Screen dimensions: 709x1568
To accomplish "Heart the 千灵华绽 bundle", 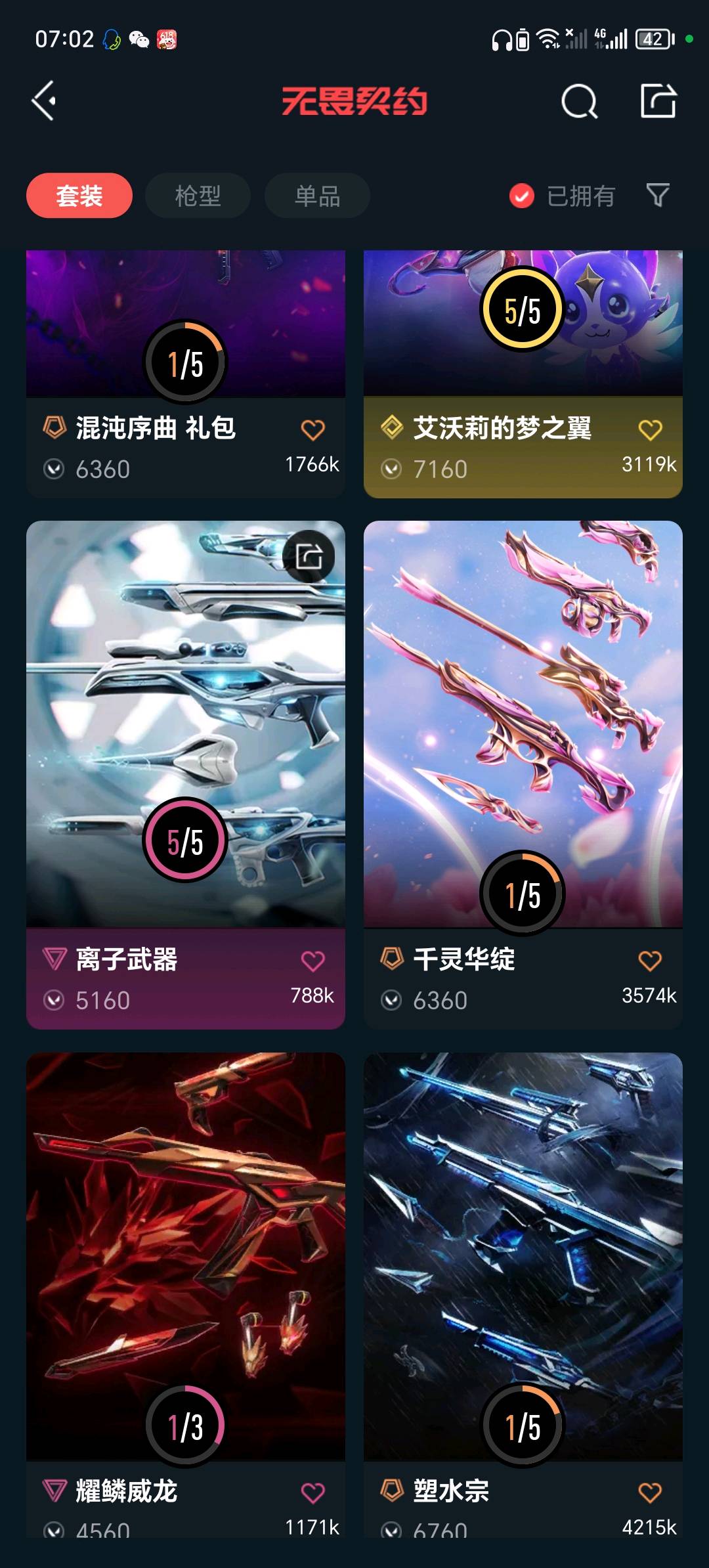I will pyautogui.click(x=650, y=961).
